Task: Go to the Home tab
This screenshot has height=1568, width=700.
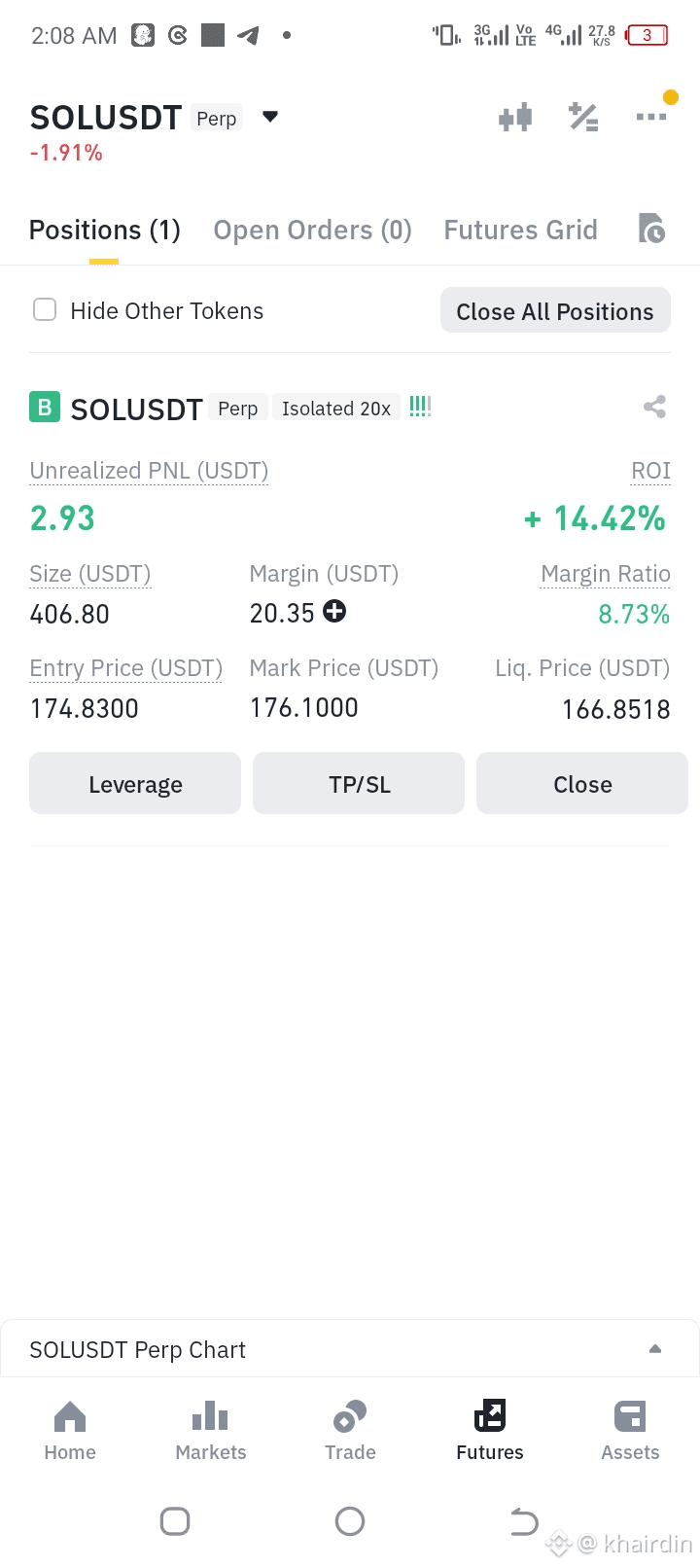Action: click(70, 1430)
